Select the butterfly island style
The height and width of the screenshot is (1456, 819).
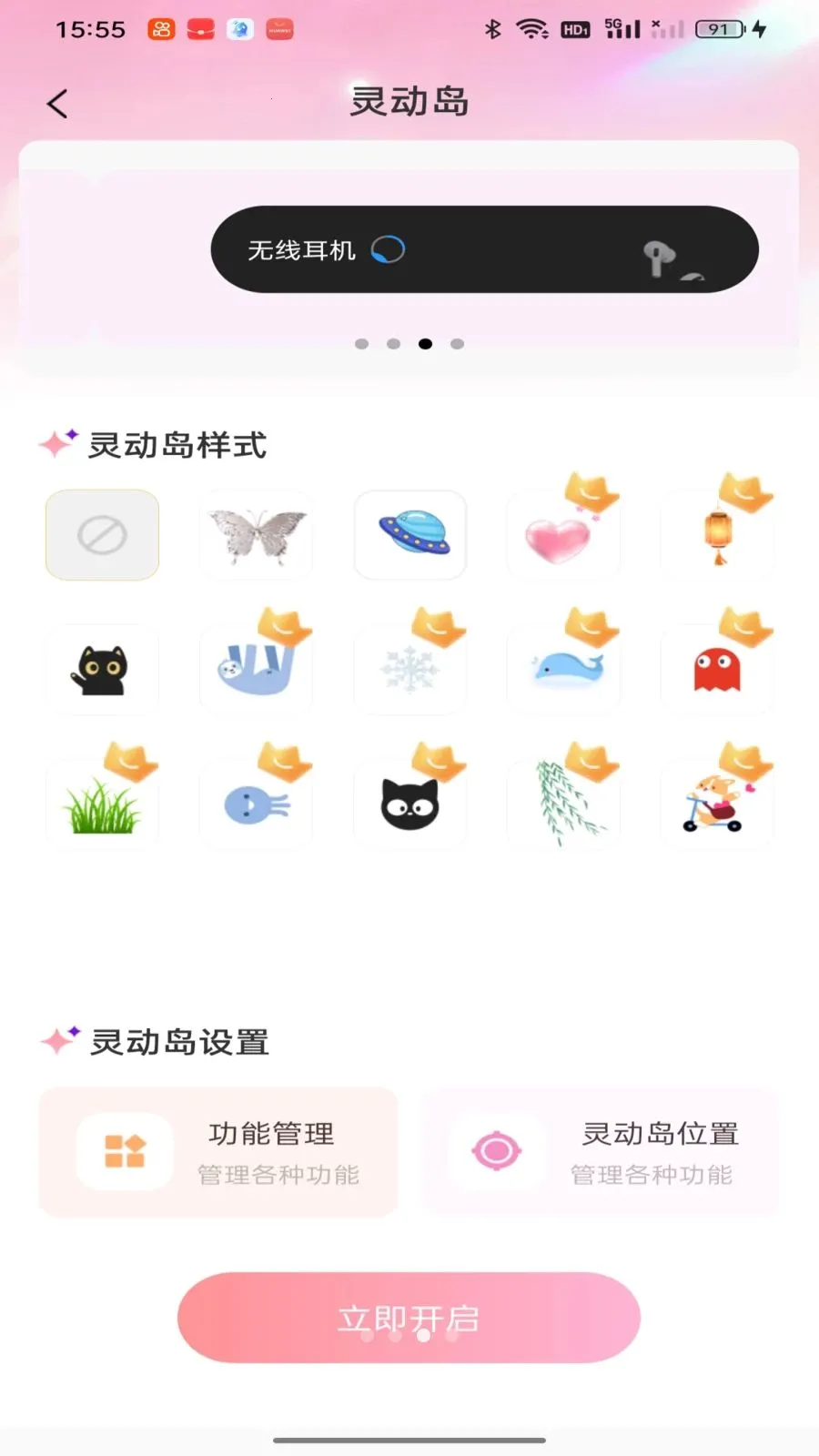click(256, 535)
